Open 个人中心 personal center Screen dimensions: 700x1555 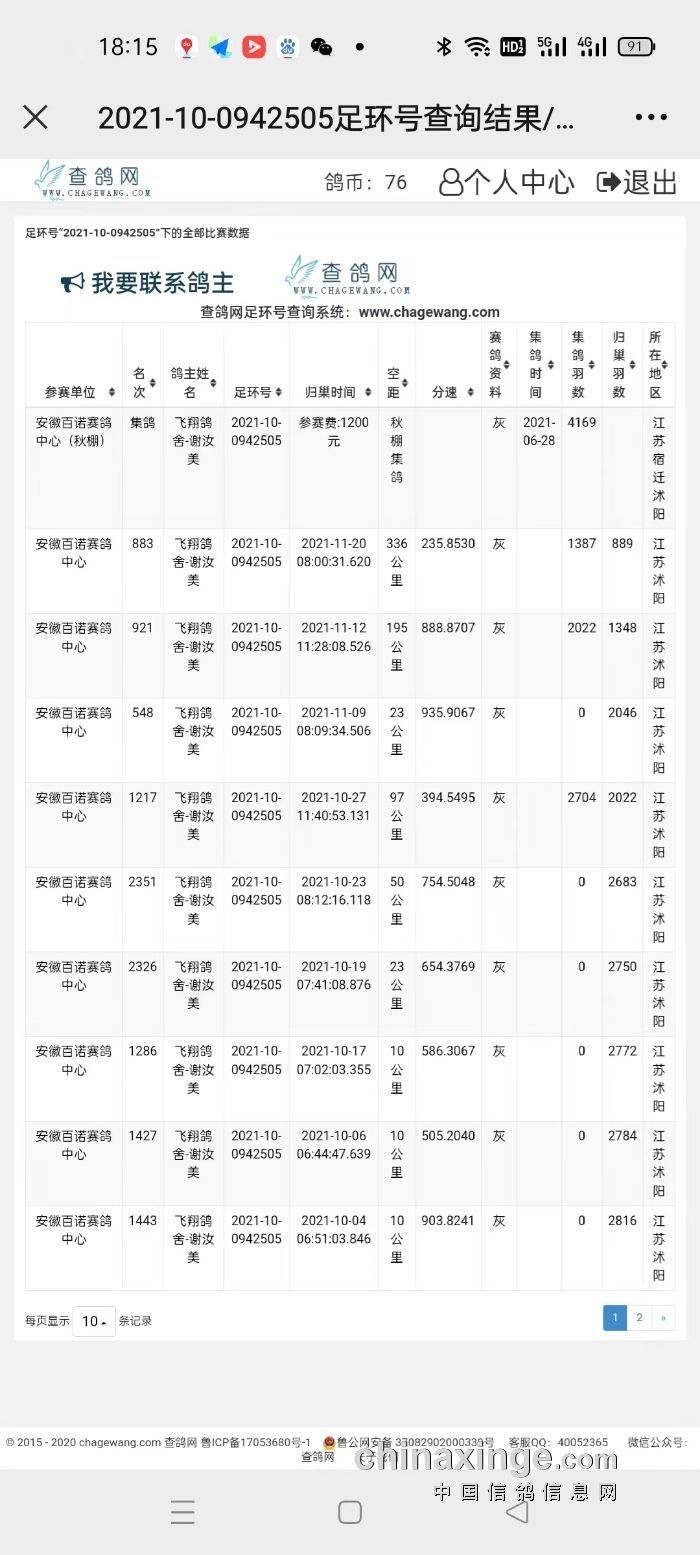[x=507, y=182]
